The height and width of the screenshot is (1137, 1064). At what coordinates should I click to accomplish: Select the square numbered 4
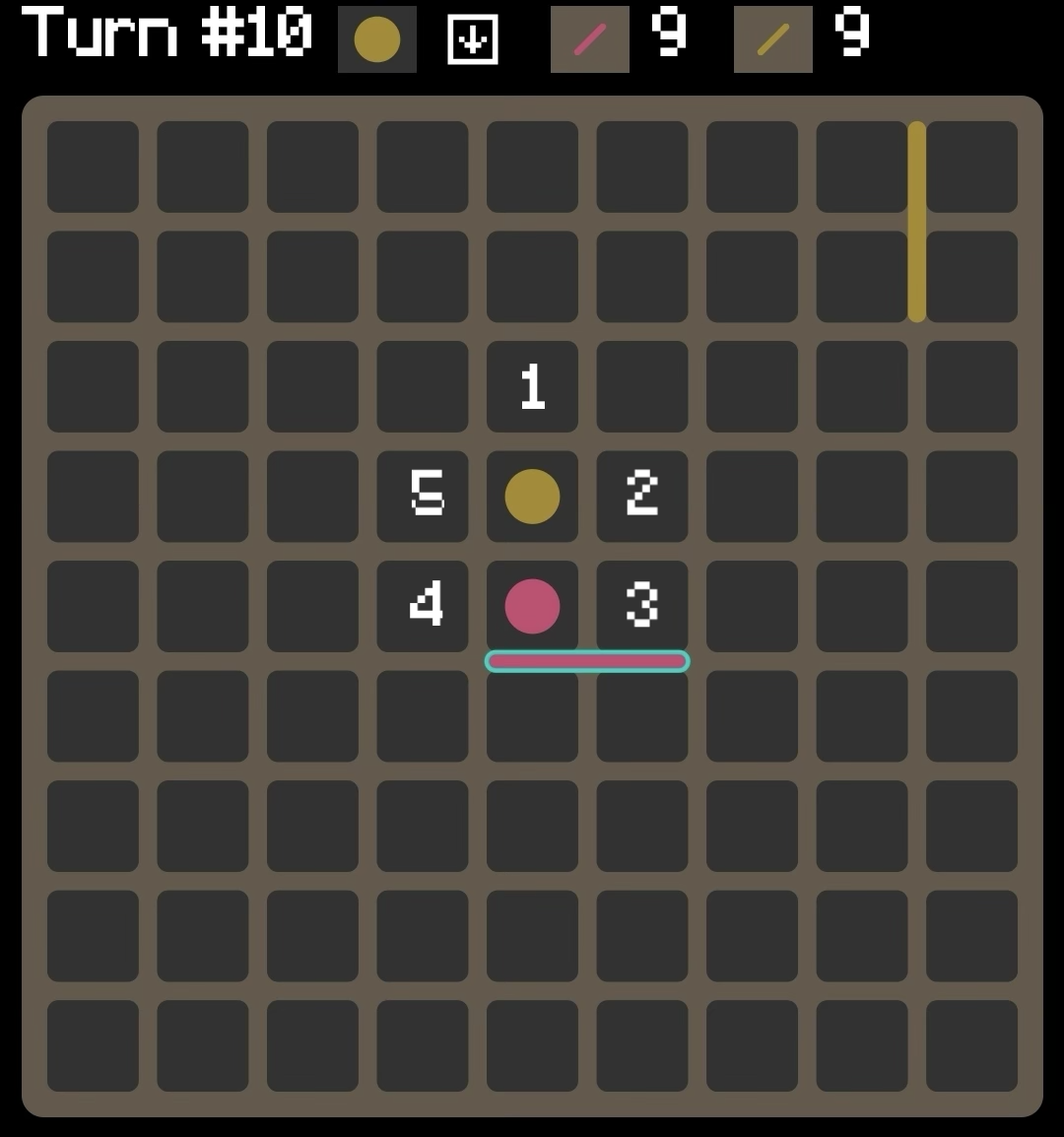coord(423,606)
